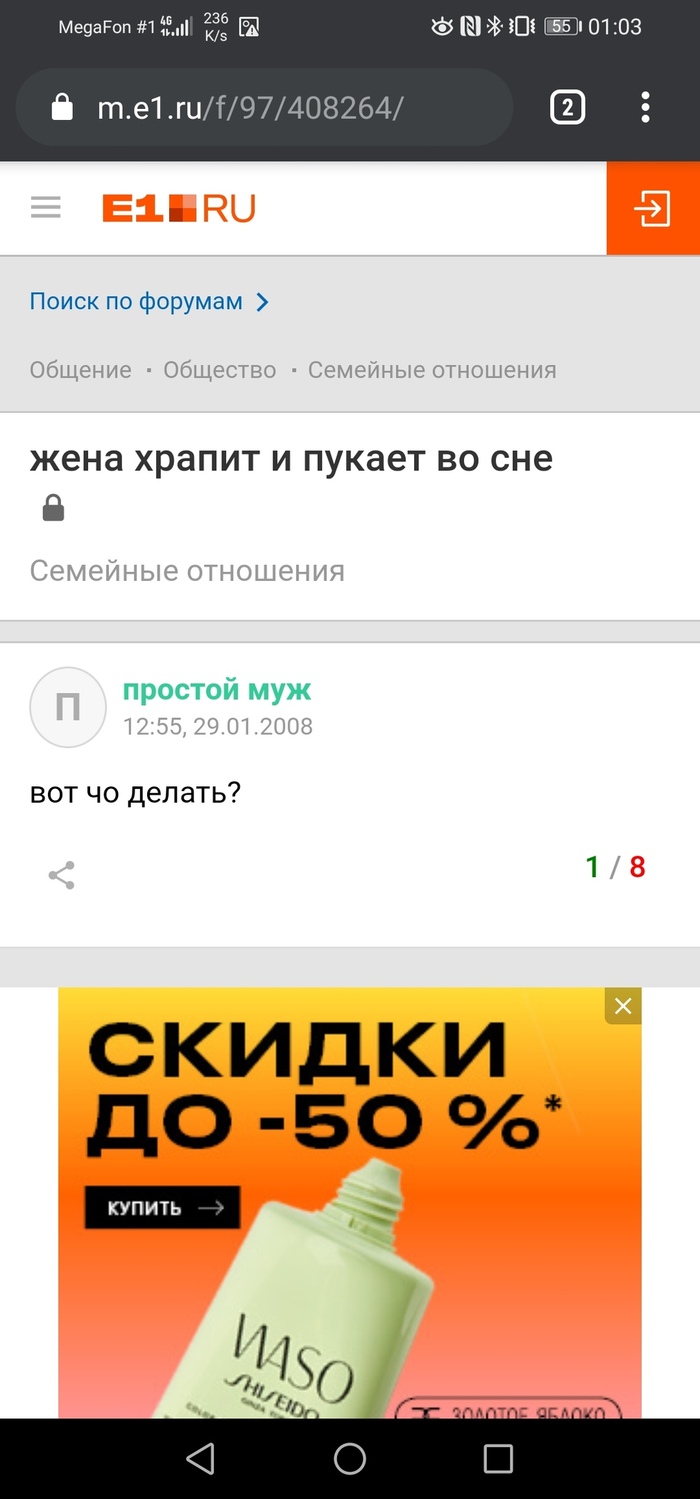Image resolution: width=700 pixels, height=1499 pixels.
Task: Open browser tab switcher showing 2
Action: (567, 107)
